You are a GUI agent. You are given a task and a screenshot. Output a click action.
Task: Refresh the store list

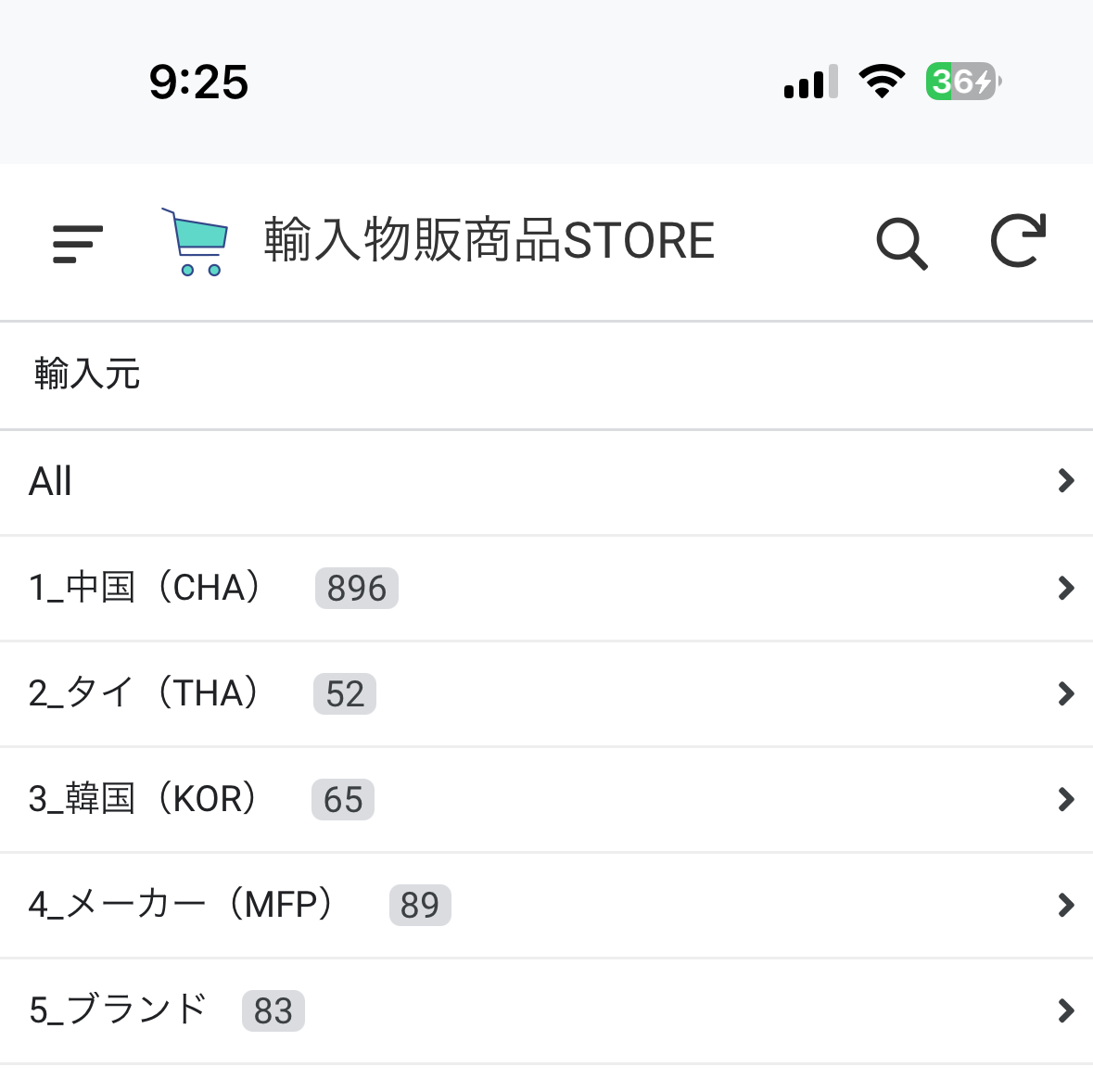(x=1018, y=242)
